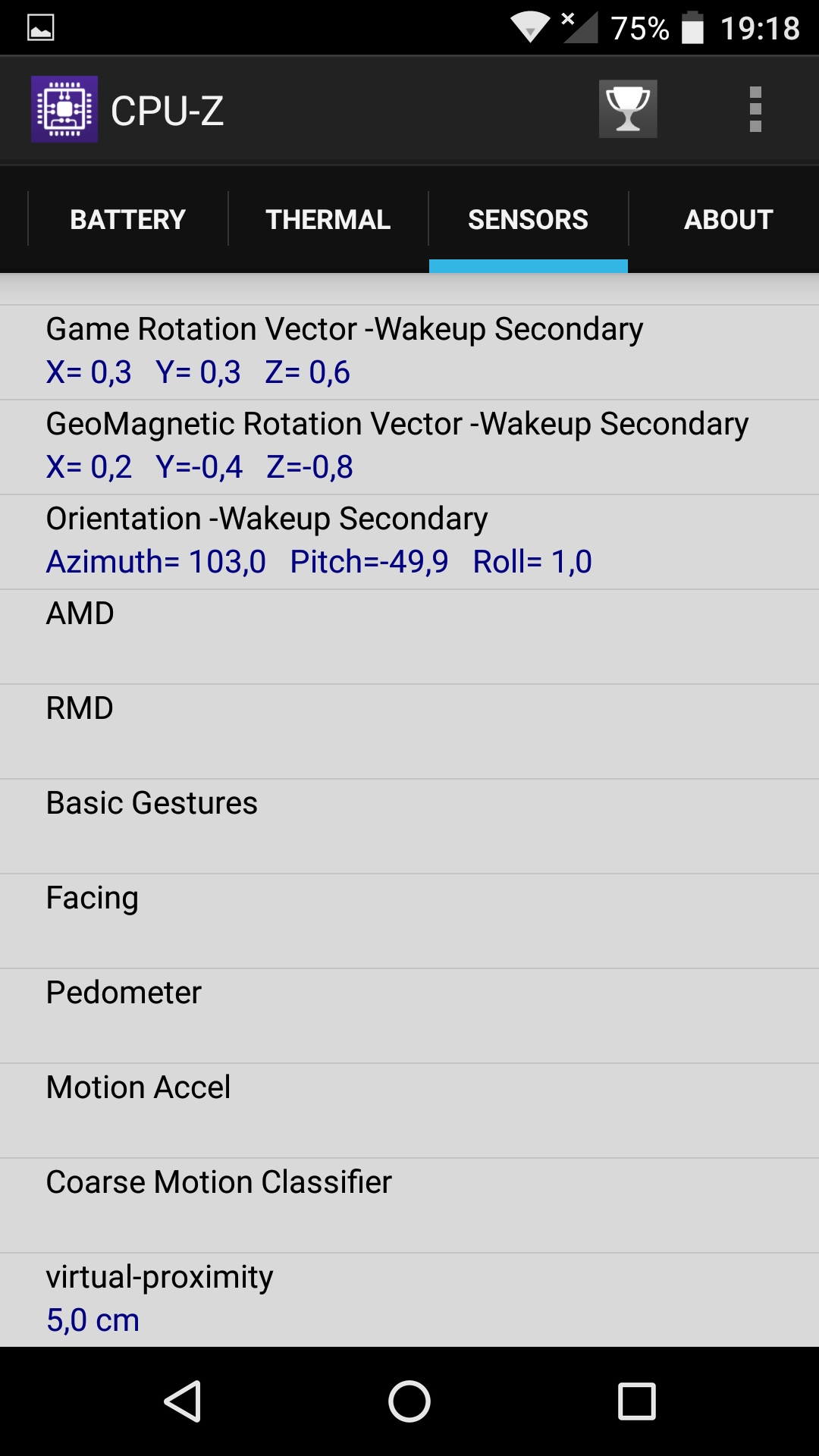Open the About tab

point(729,219)
